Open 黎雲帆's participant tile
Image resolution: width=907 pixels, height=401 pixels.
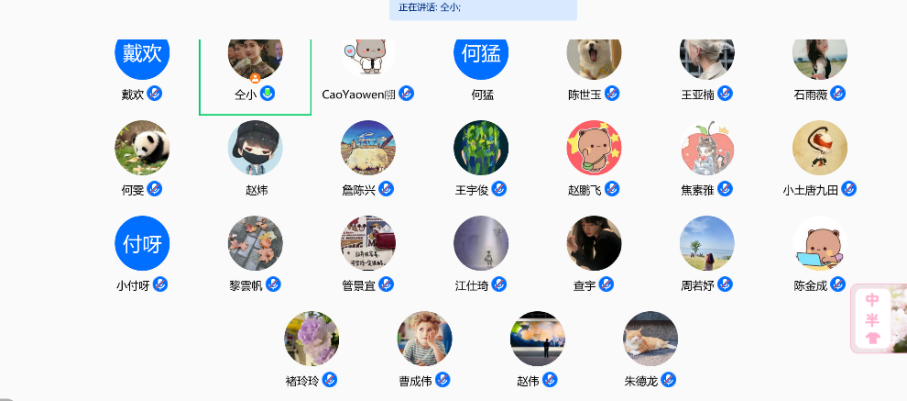[255, 243]
